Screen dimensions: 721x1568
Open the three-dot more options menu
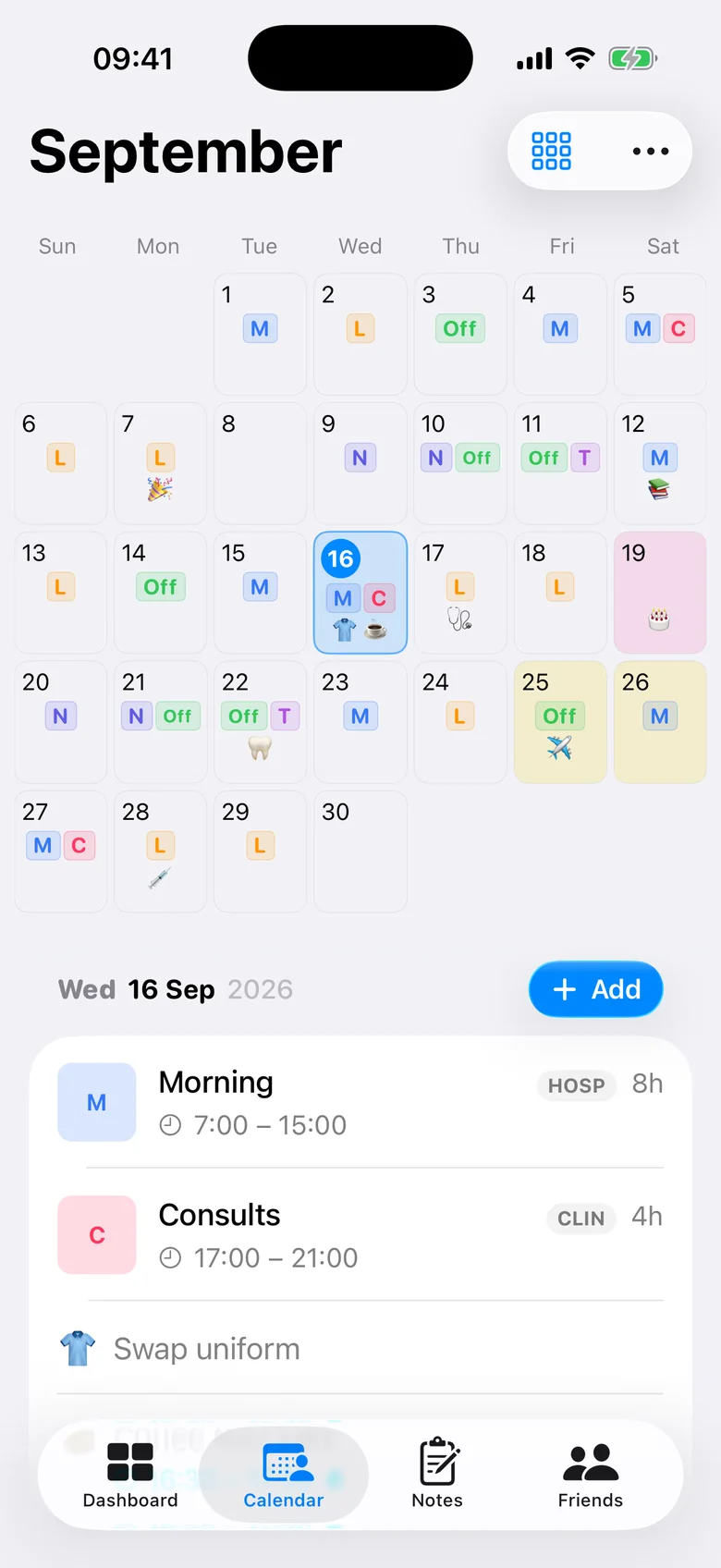[651, 151]
